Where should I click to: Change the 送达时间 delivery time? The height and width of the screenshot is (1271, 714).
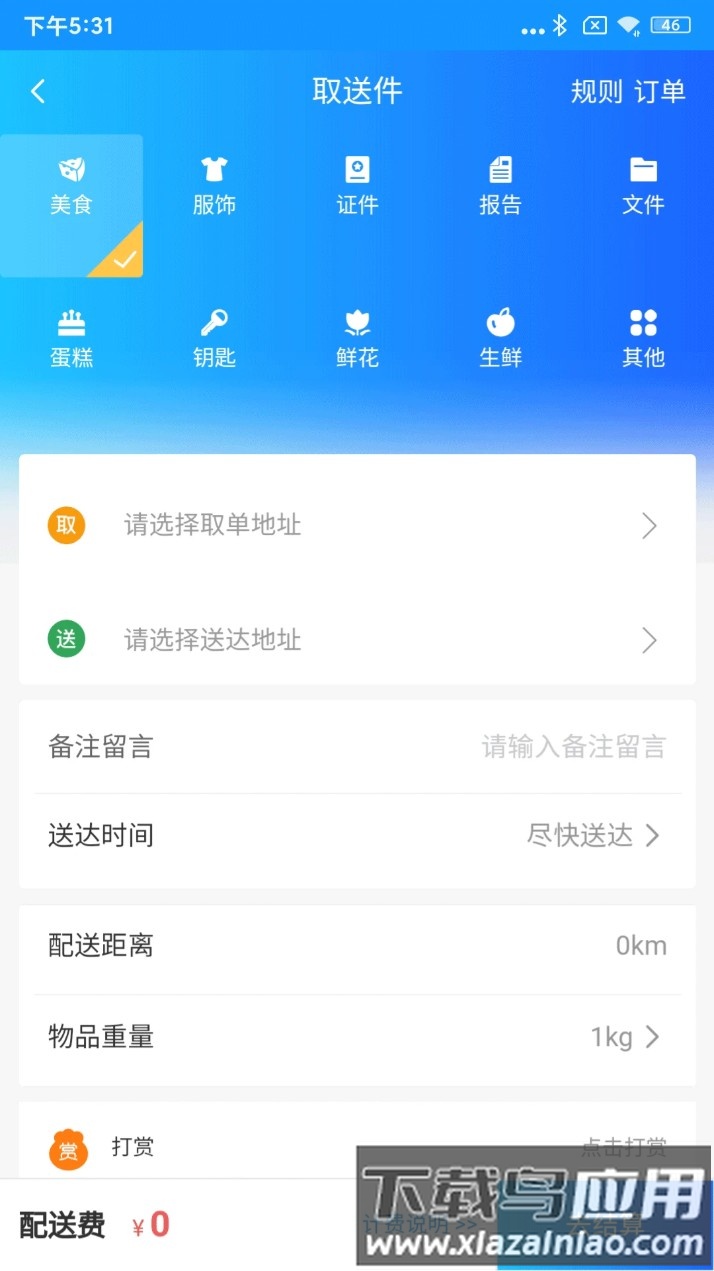pos(592,835)
